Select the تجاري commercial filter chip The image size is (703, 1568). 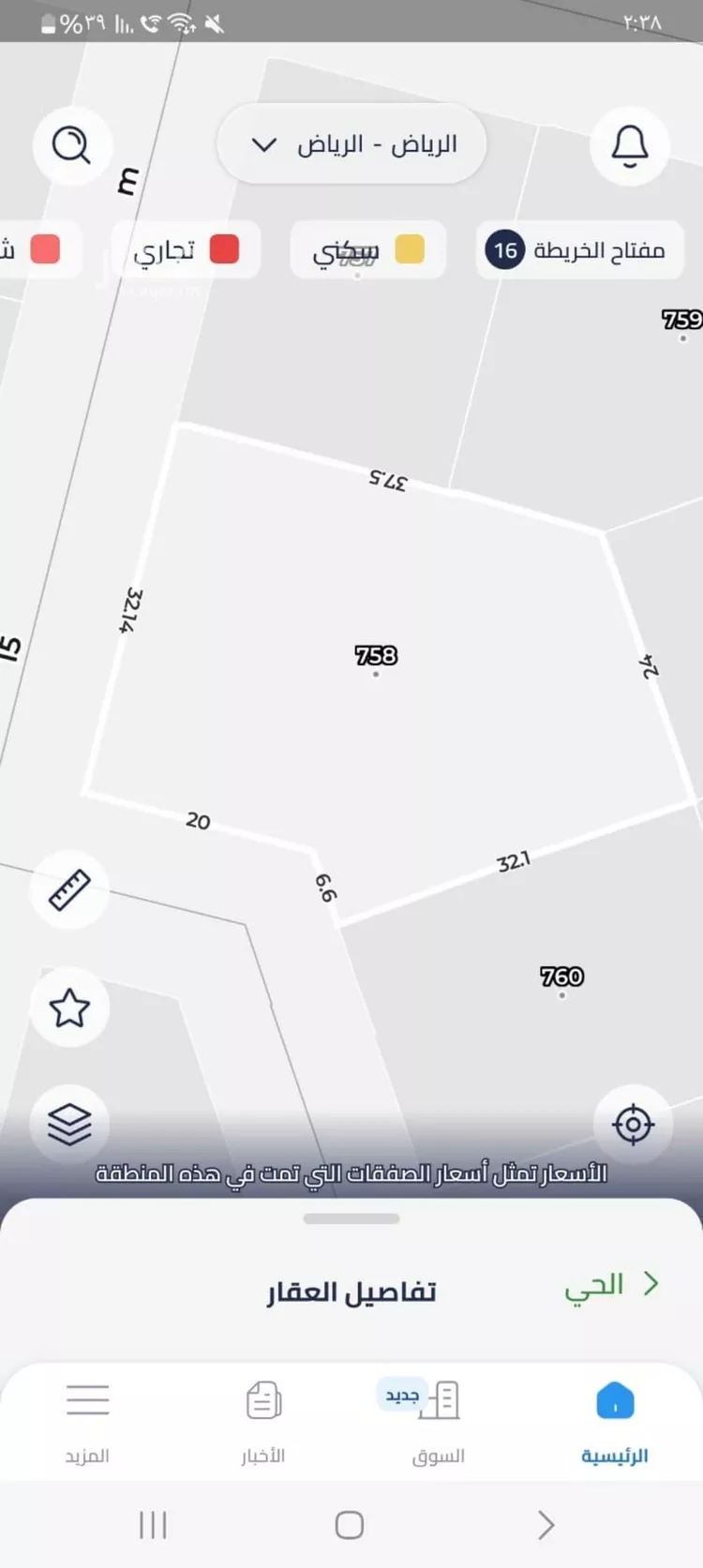click(x=186, y=250)
